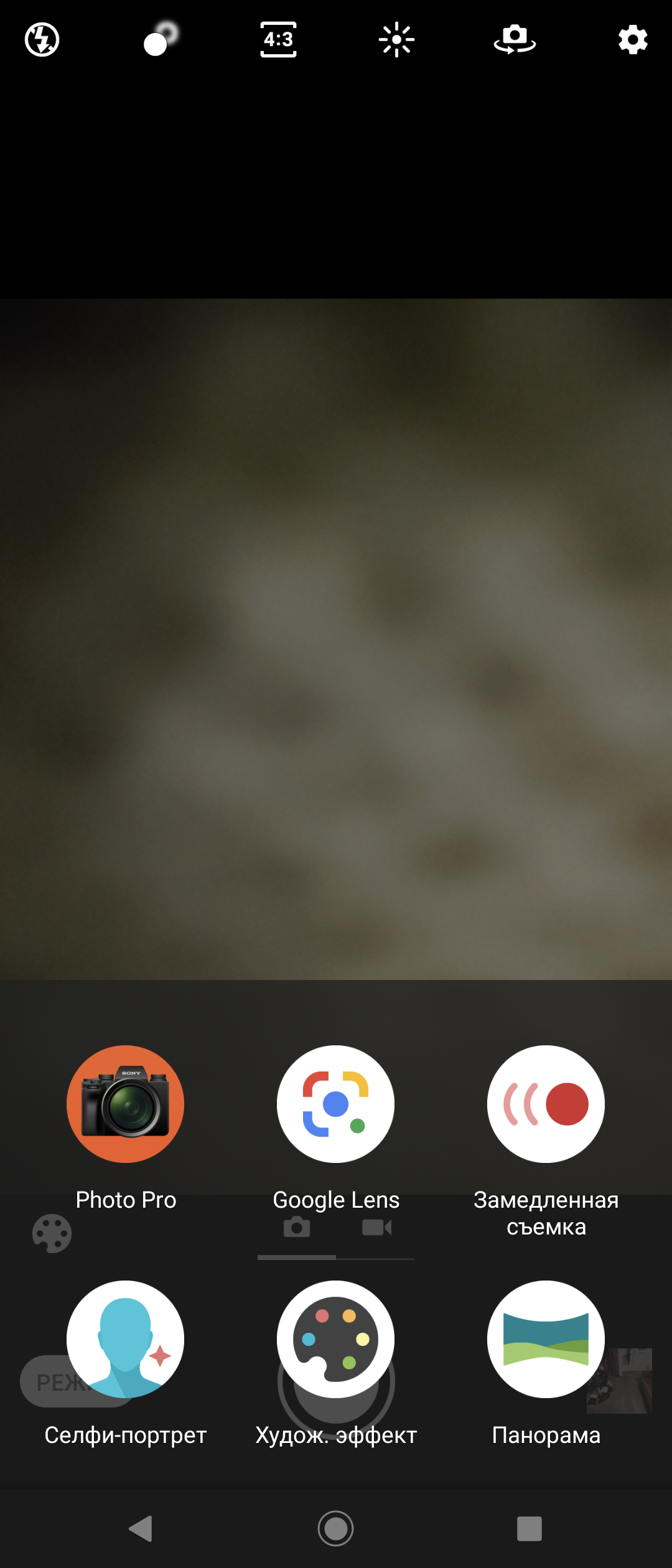672x1568 pixels.
Task: Launch Photo Pro mode
Action: click(x=125, y=1104)
